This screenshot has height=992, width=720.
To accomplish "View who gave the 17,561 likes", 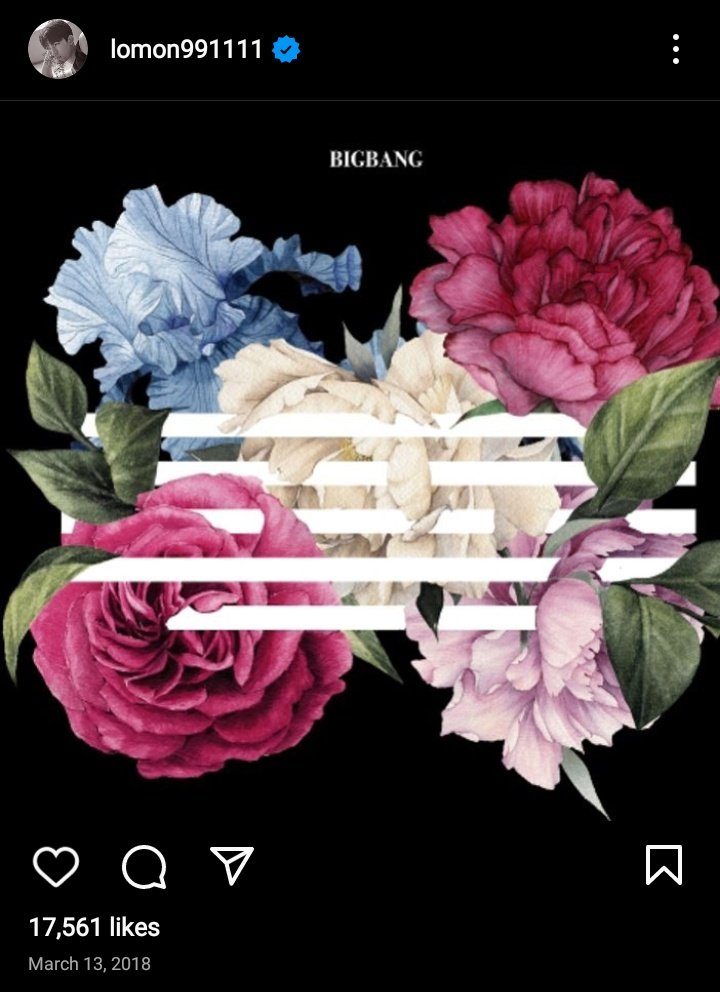I will 94,927.
